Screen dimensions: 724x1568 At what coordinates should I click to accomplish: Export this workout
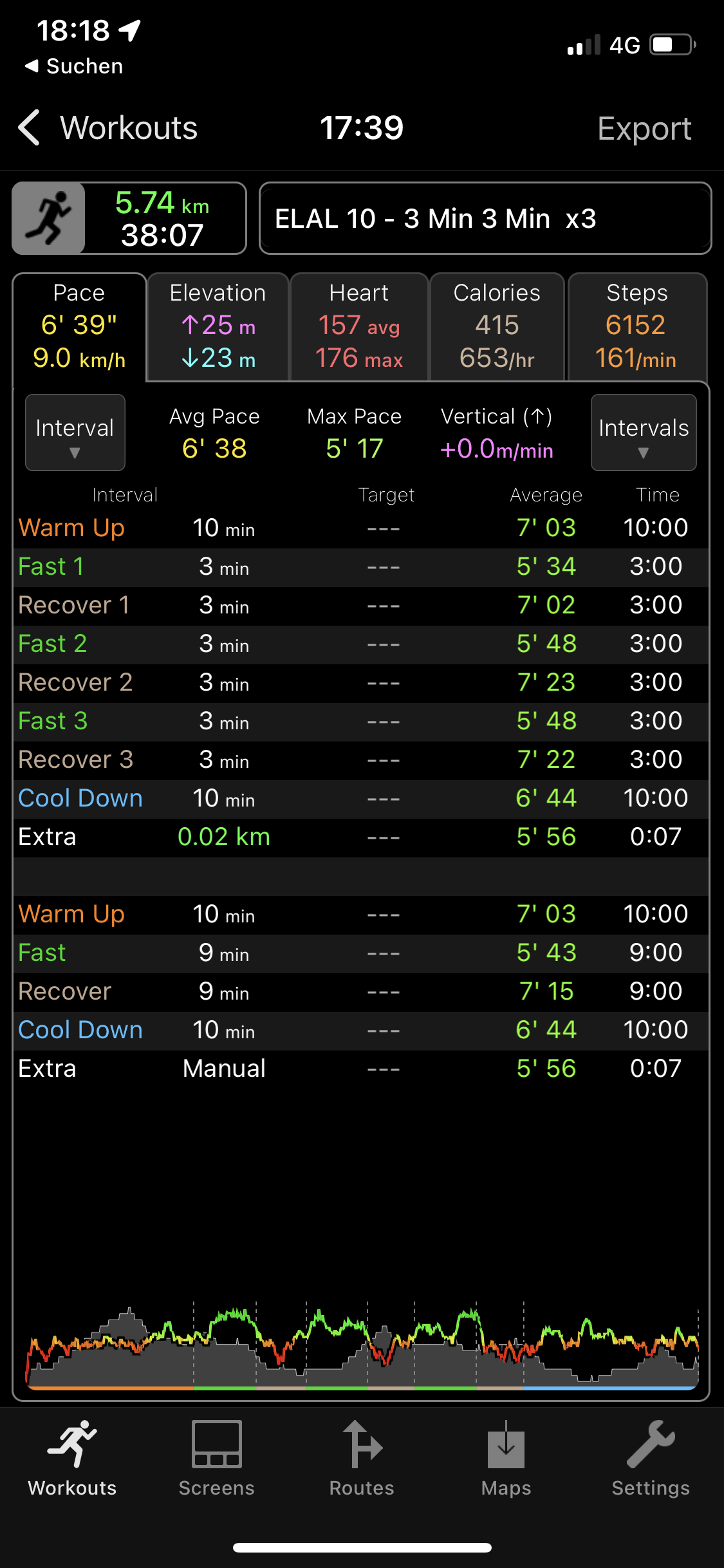coord(644,129)
